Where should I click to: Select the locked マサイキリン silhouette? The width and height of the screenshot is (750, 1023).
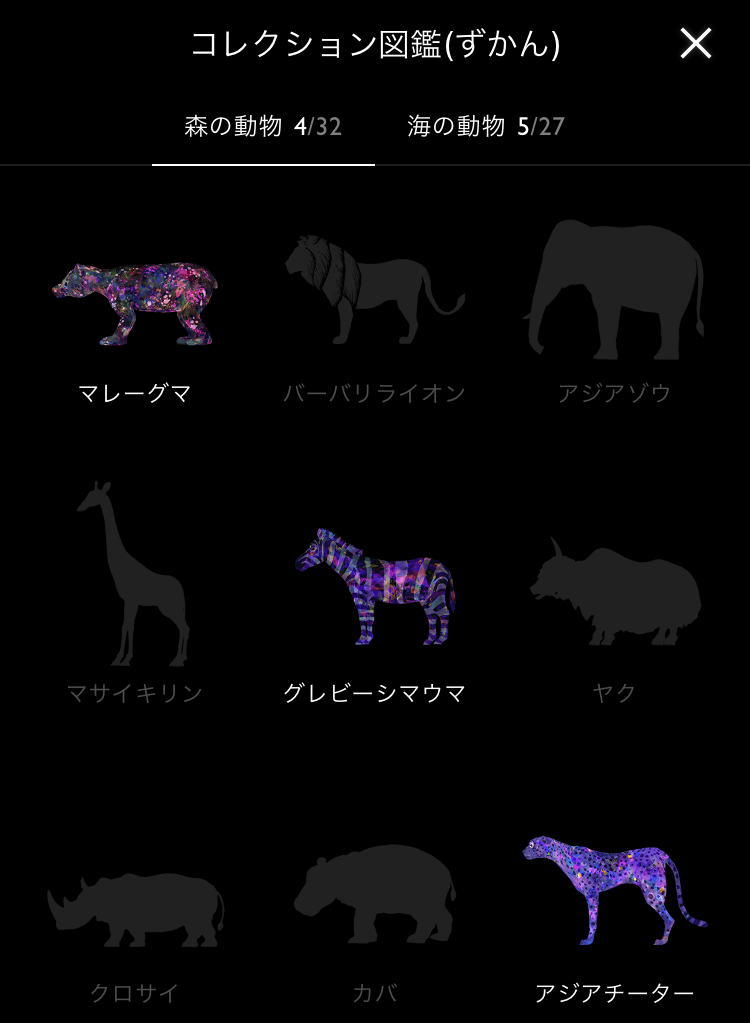[x=135, y=575]
